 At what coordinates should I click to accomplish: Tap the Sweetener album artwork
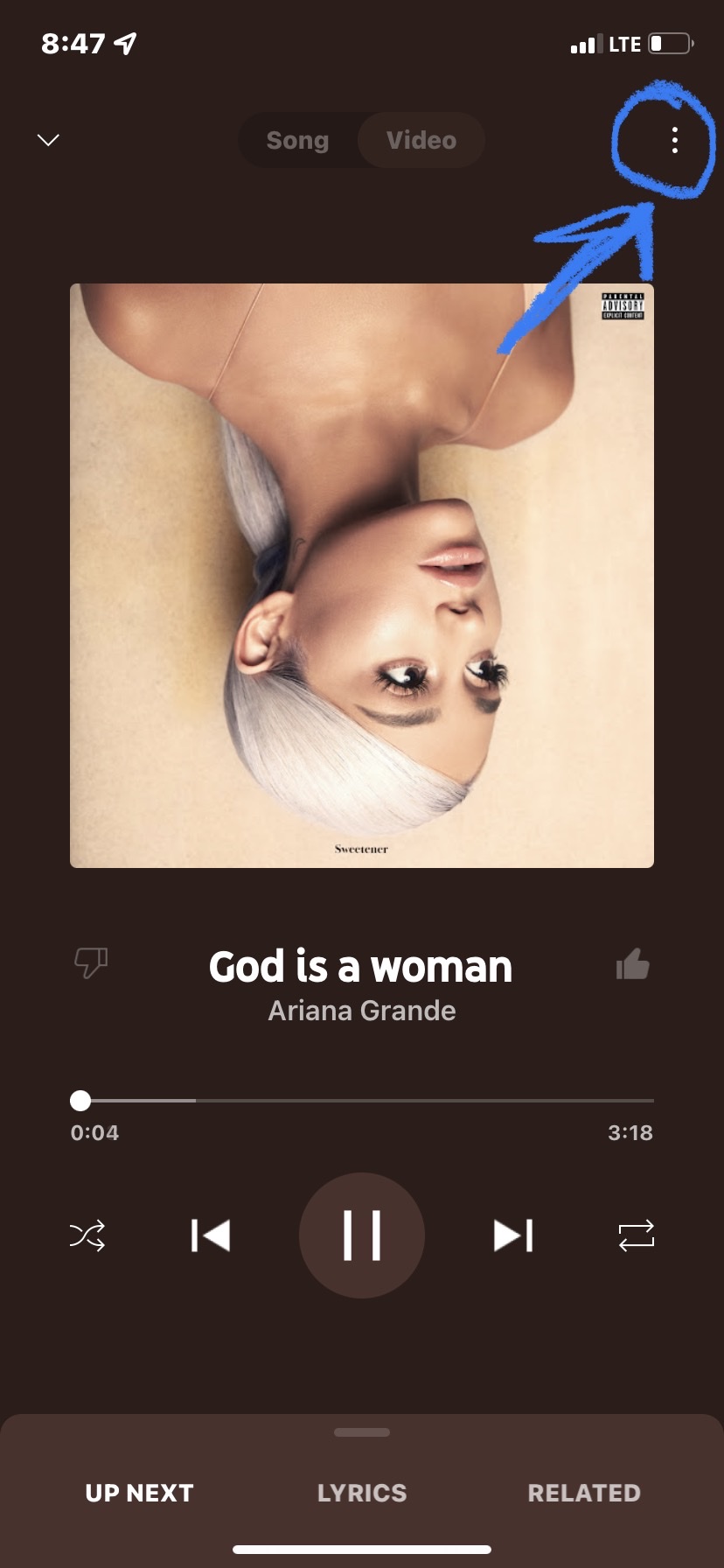click(x=362, y=576)
